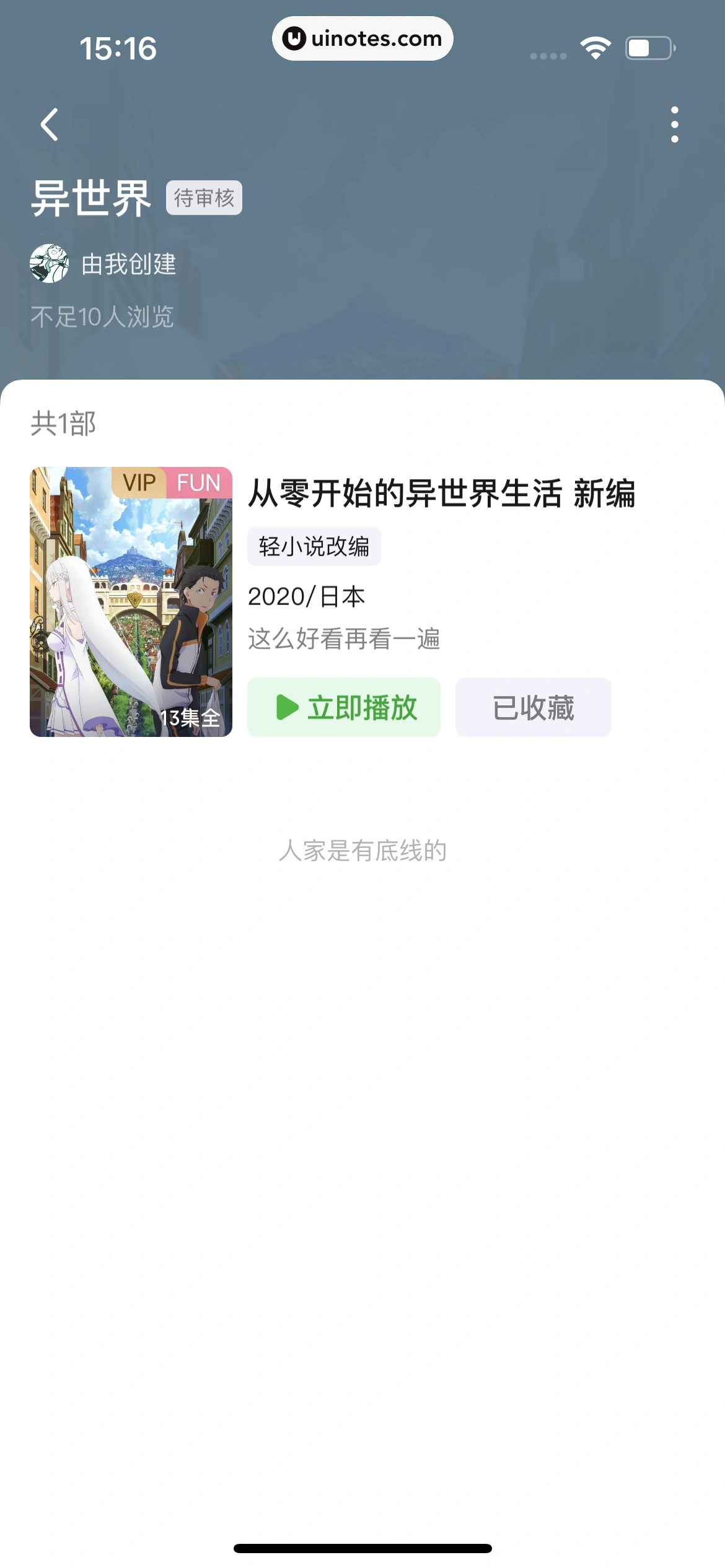Select the FUN badge on the poster
The width and height of the screenshot is (725, 1568).
click(199, 484)
